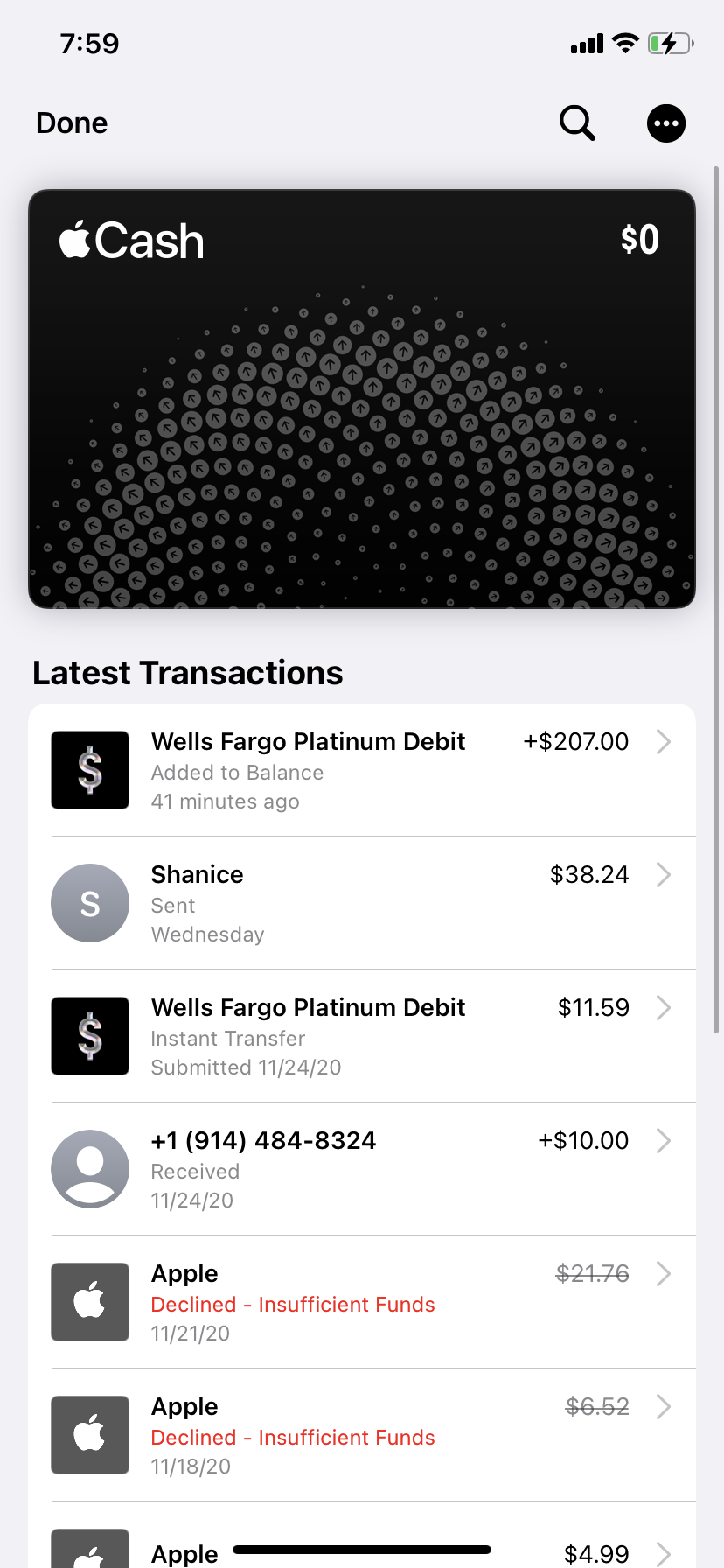
Task: Open the $11.59 Instant Transfer details
Action: tap(362, 1036)
